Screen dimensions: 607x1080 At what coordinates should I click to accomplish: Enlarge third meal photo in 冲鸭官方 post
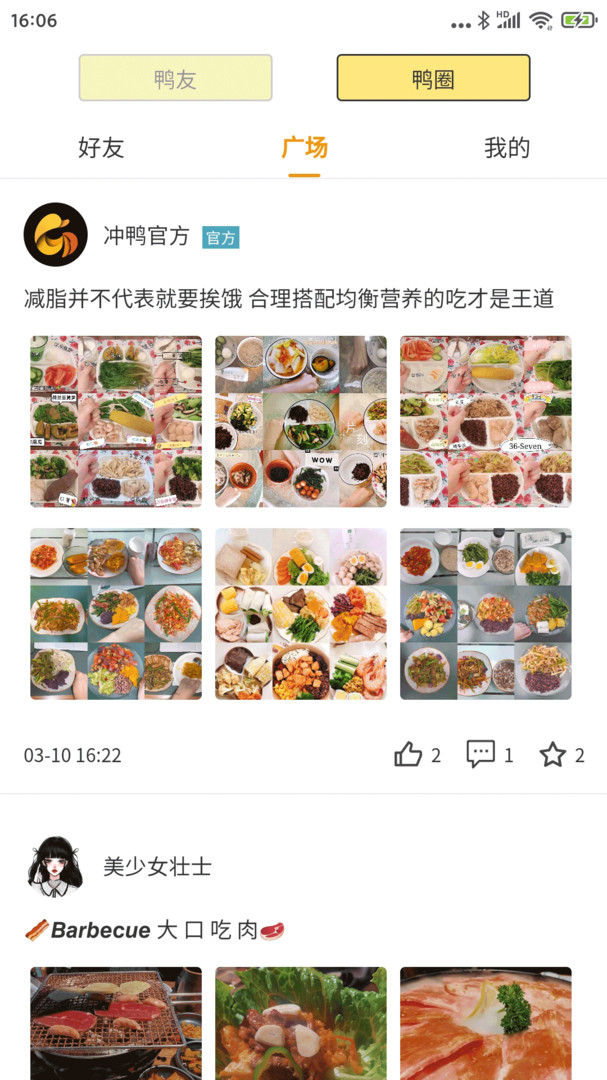point(486,421)
